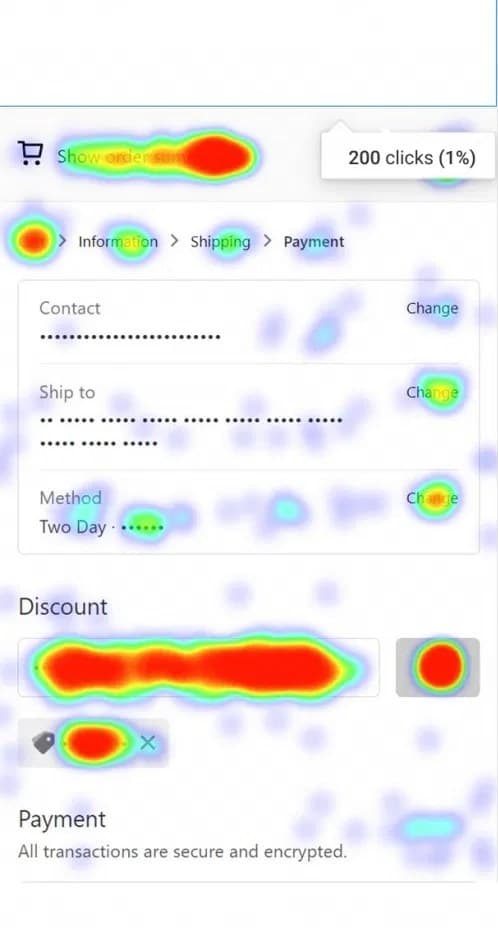This screenshot has height=940, width=498.
Task: Change the shipping Method
Action: [x=432, y=498]
